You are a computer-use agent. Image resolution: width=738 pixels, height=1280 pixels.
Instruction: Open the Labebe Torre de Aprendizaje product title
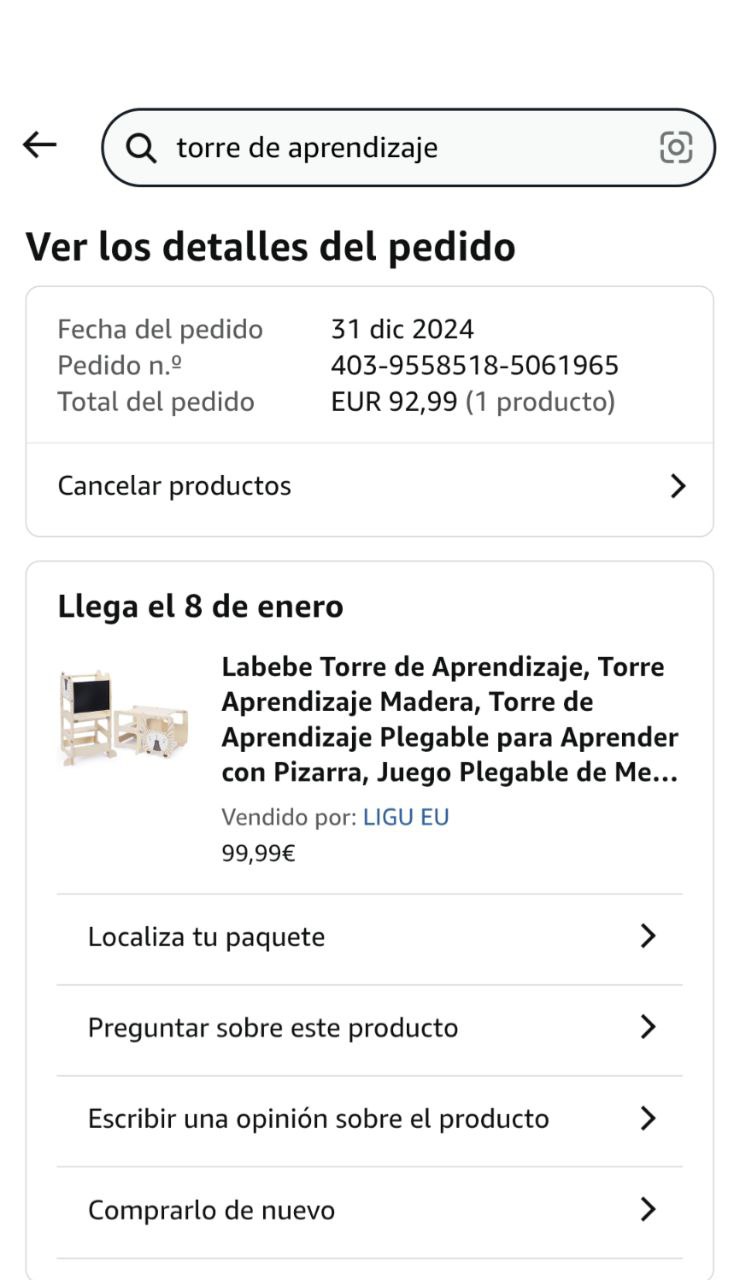click(x=450, y=719)
